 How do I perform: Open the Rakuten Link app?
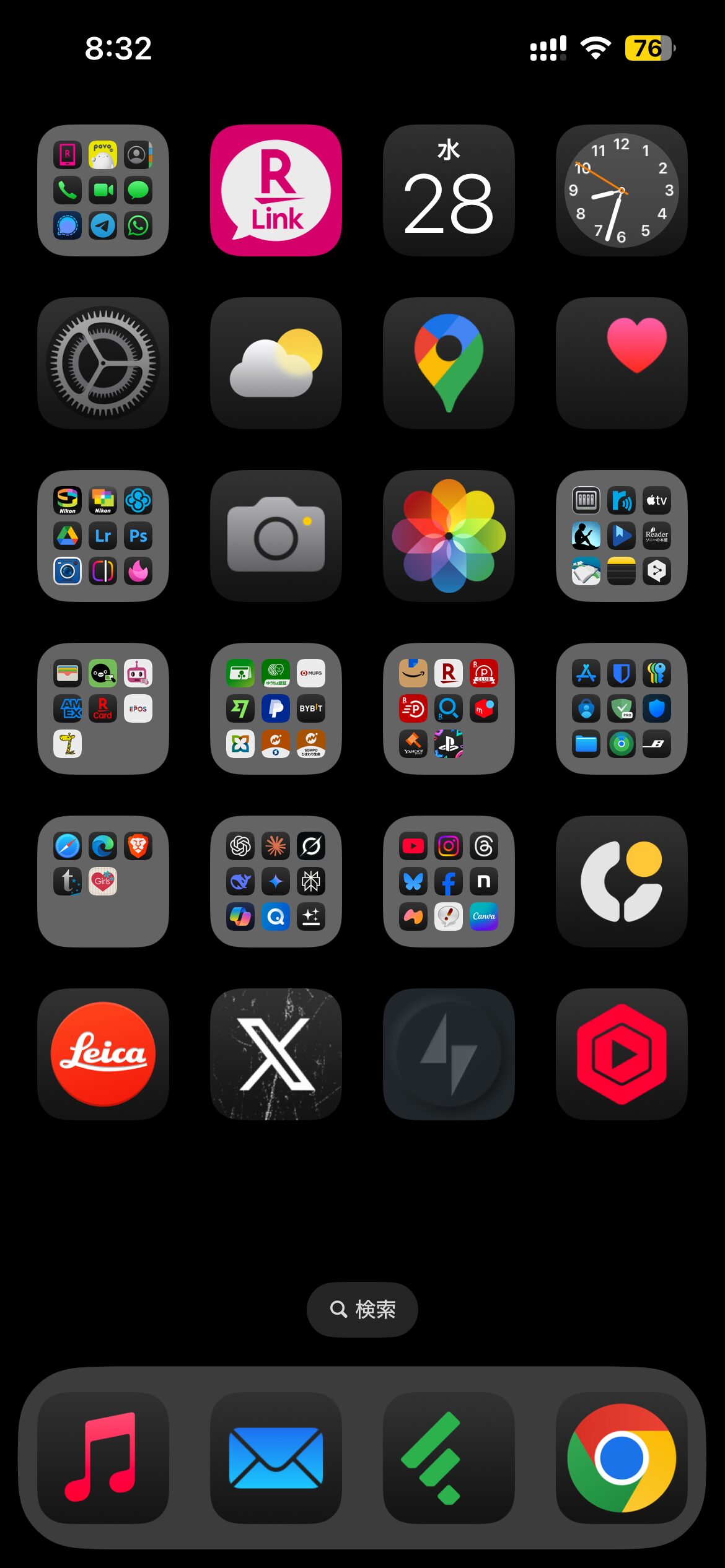(276, 190)
